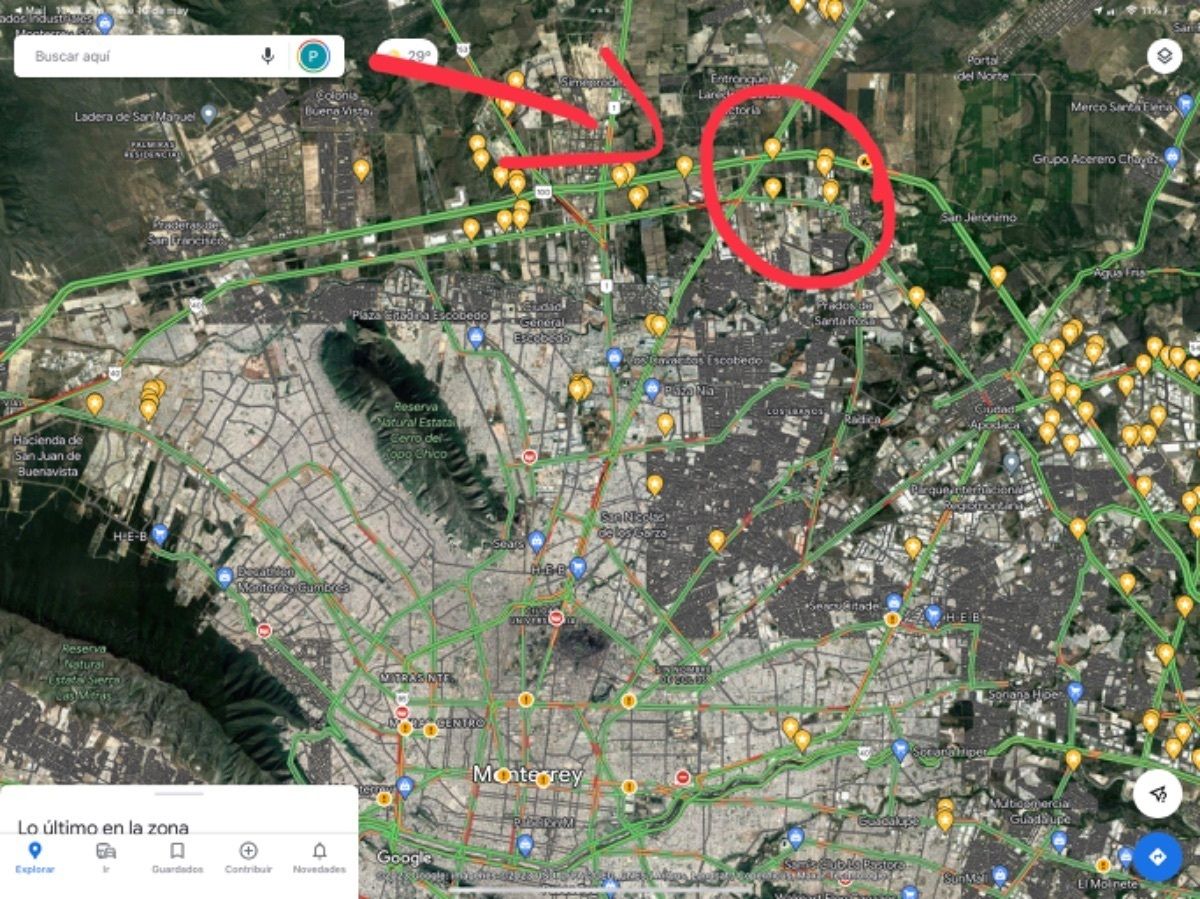Open the Plaza Citadina Escobedo marker
The width and height of the screenshot is (1200, 899).
coord(476,337)
